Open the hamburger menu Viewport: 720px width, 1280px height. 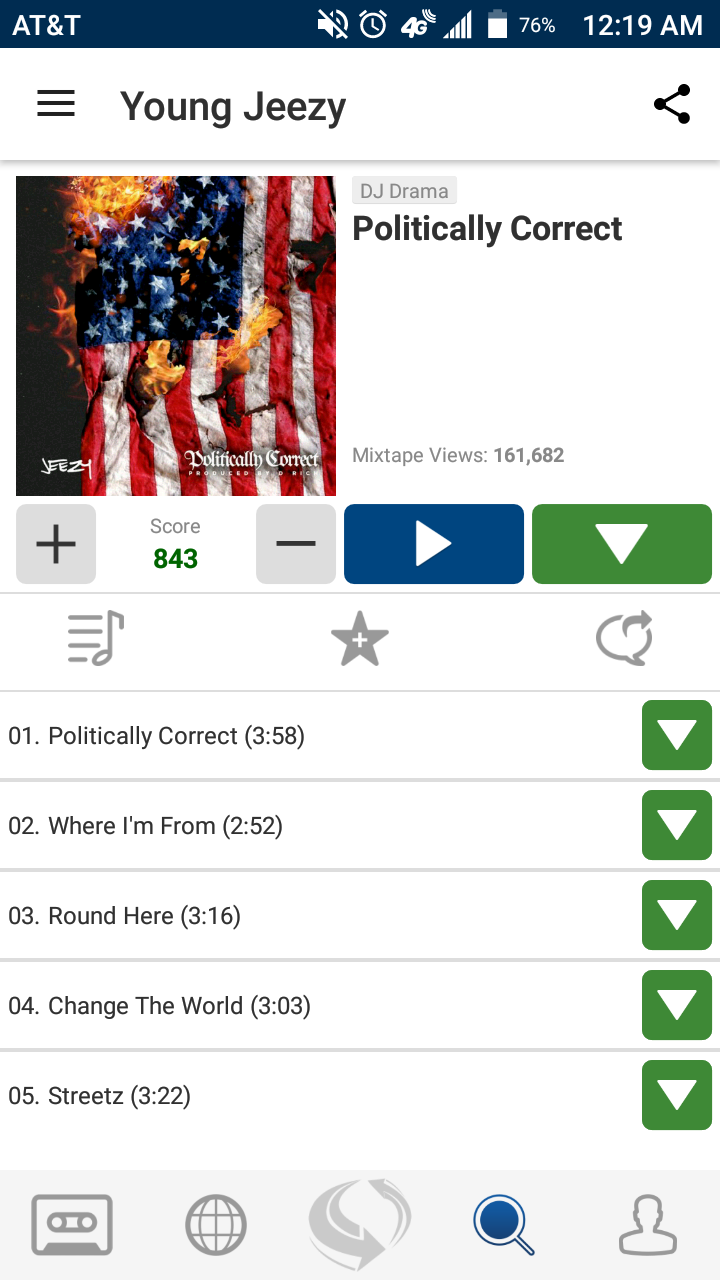tap(56, 104)
